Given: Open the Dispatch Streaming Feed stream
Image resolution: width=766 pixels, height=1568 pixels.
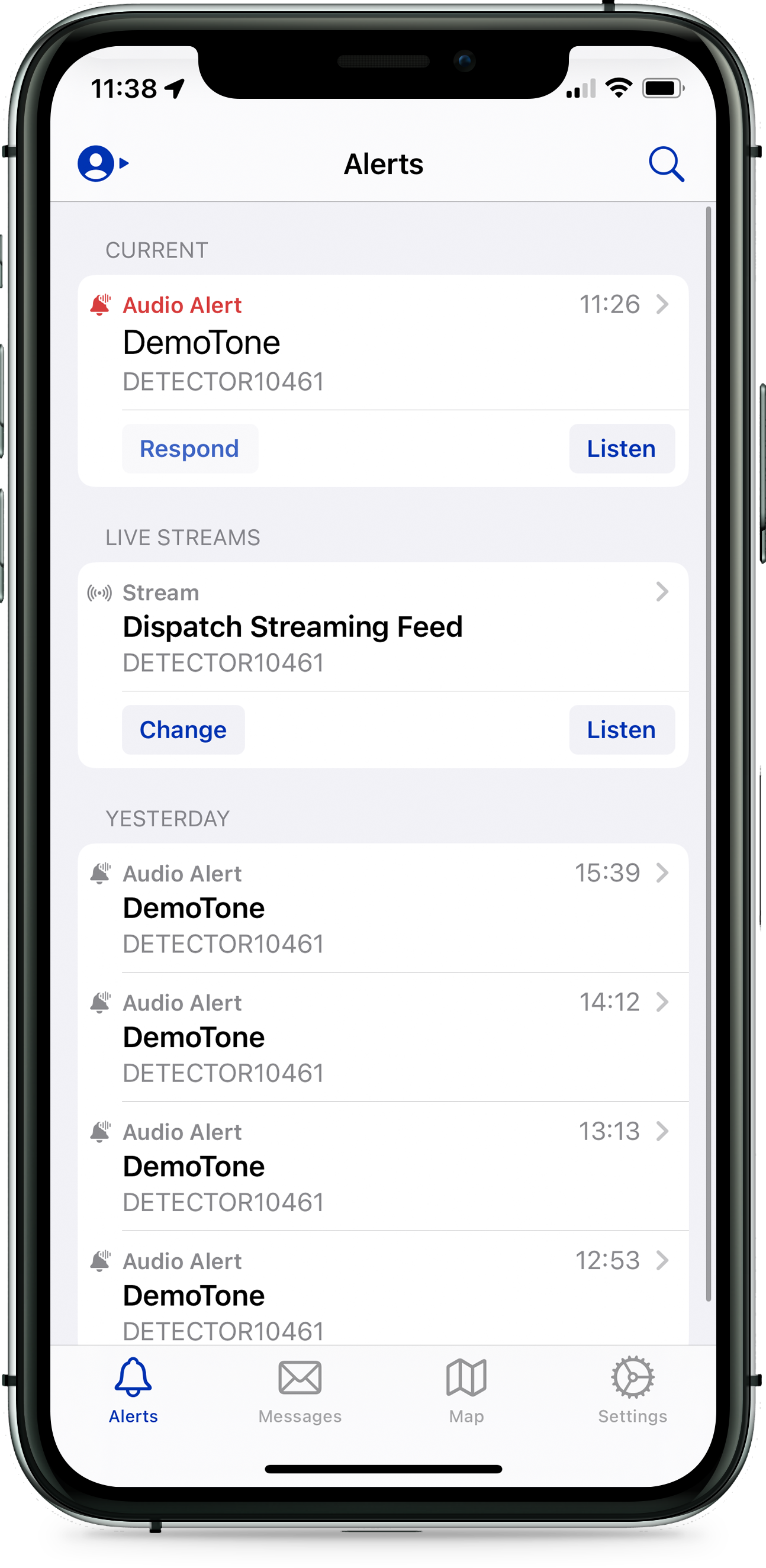Looking at the screenshot, I should click(x=382, y=627).
